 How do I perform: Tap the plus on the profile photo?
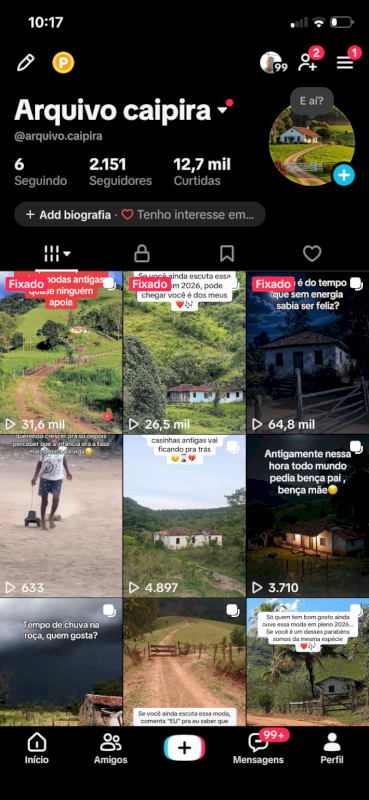point(344,175)
